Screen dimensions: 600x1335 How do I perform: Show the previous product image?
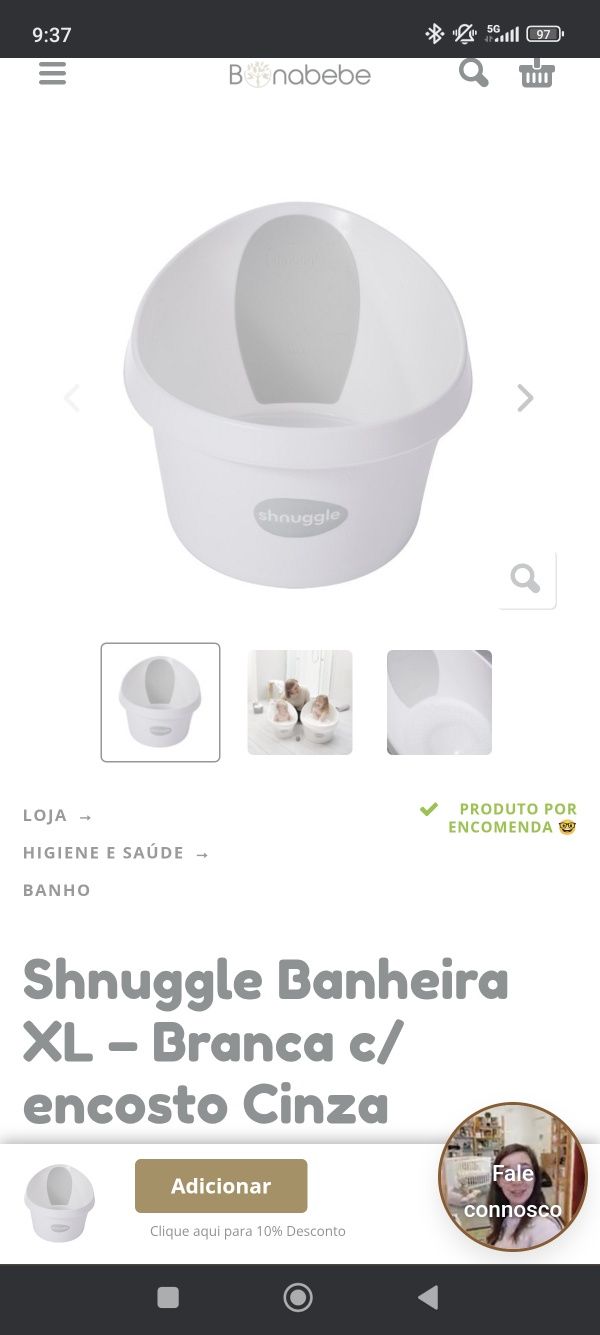tap(72, 398)
